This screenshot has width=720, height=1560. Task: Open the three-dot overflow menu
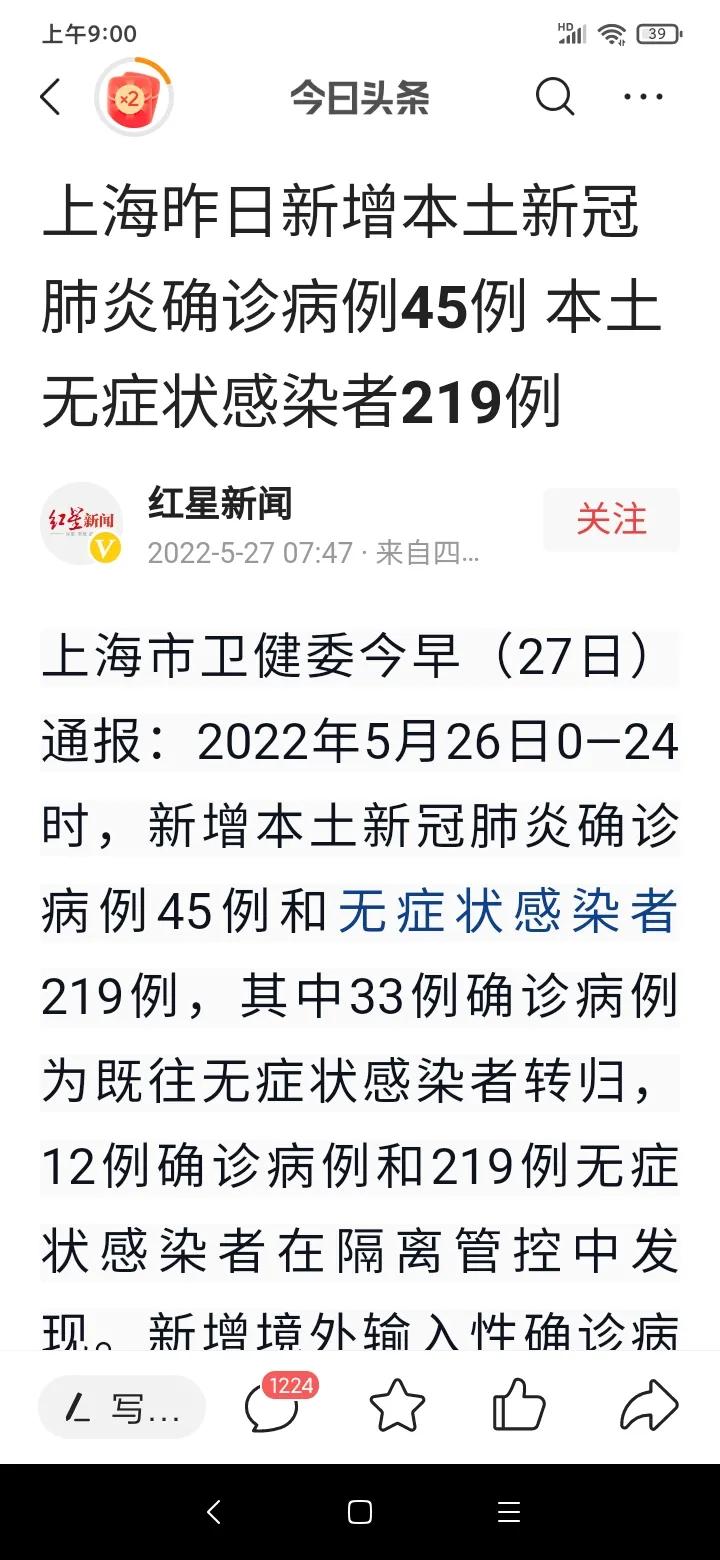643,97
